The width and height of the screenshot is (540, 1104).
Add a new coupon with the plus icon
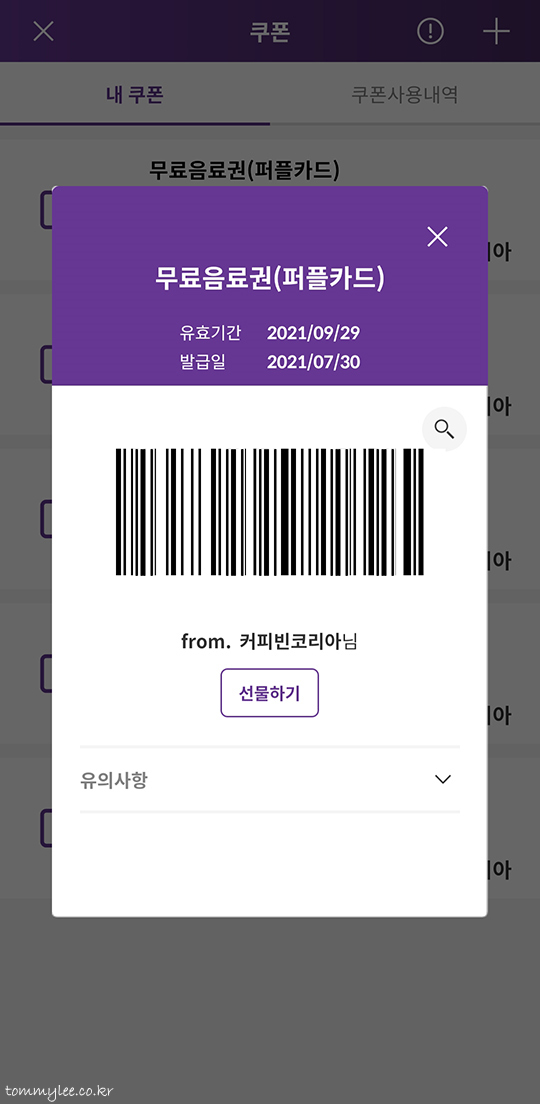(x=496, y=31)
